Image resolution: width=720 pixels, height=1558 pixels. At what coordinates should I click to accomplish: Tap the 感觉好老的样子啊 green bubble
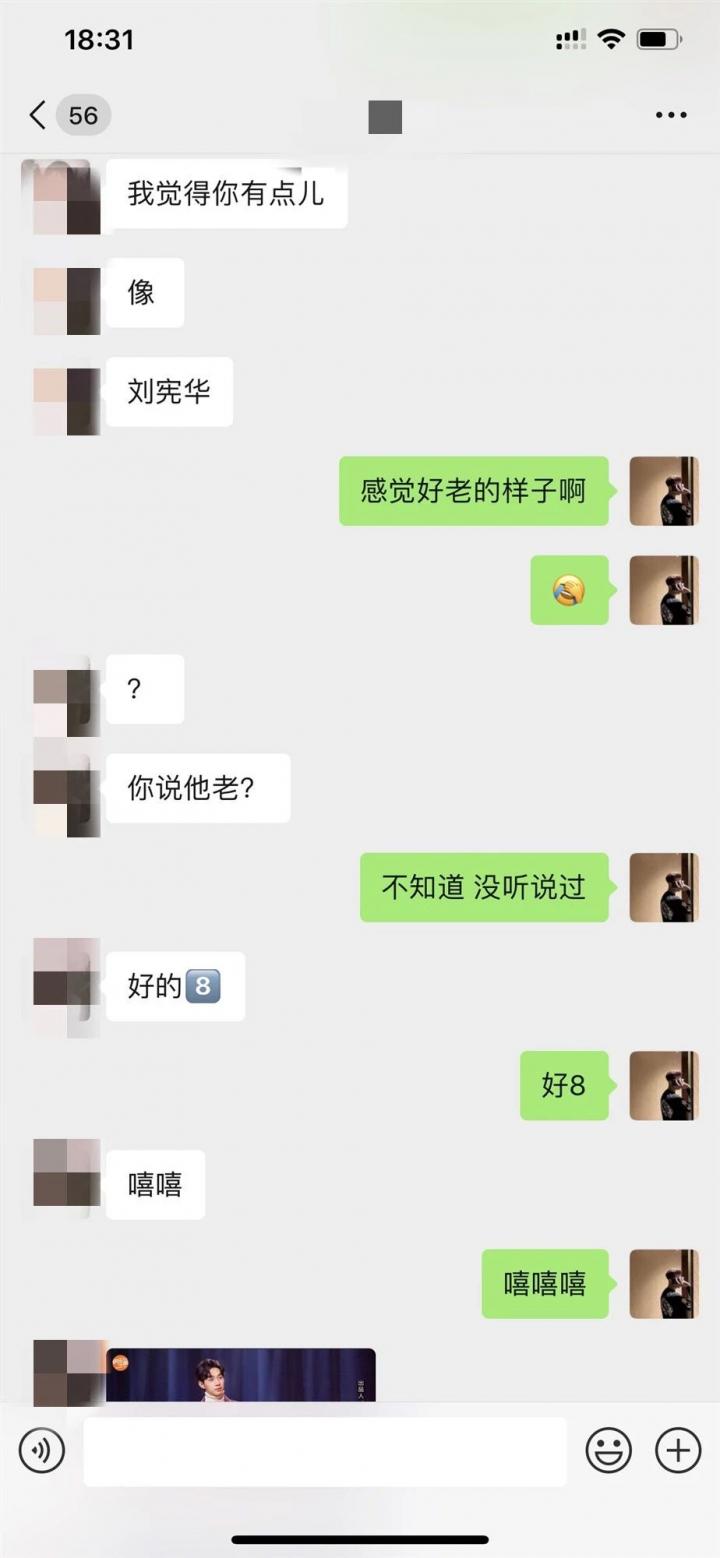(x=474, y=491)
